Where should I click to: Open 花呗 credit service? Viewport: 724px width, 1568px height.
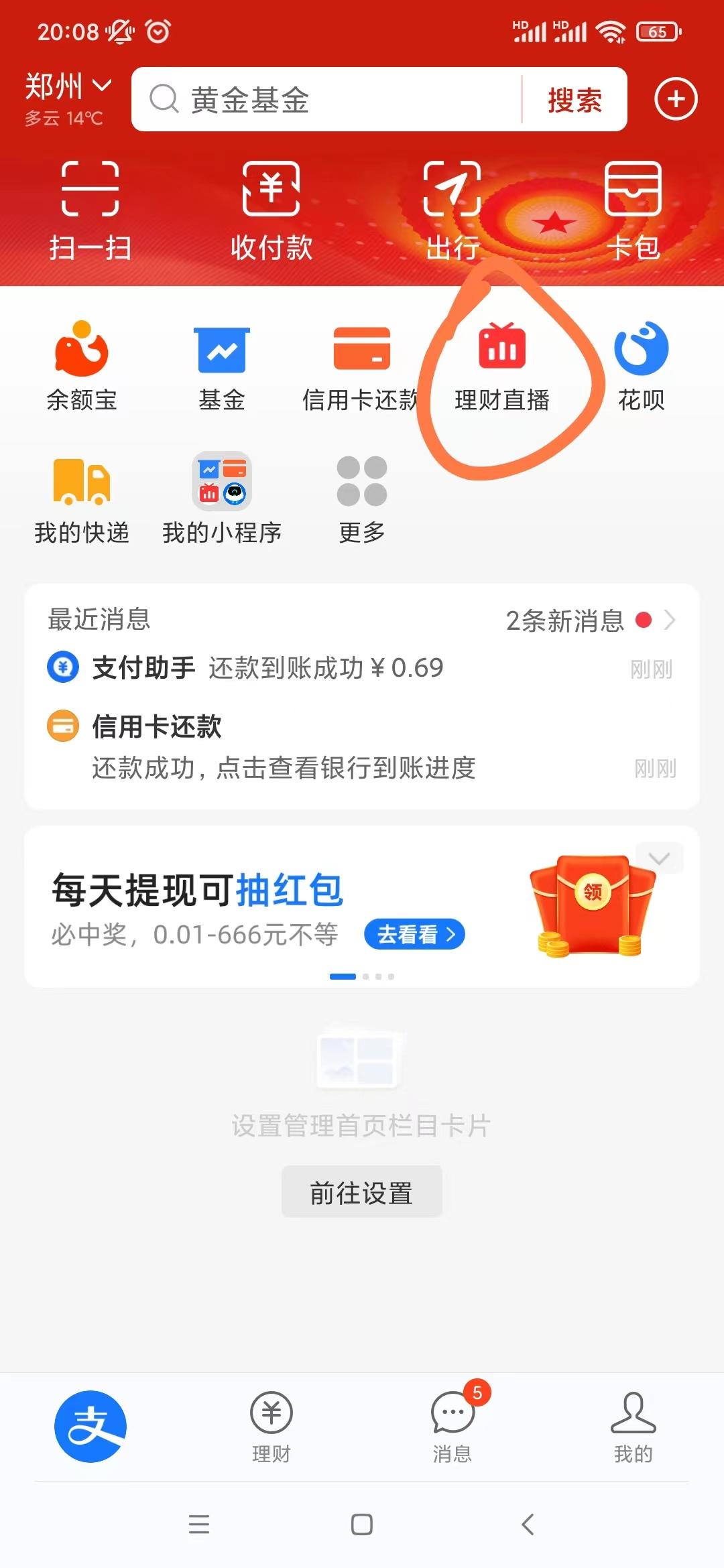click(642, 365)
